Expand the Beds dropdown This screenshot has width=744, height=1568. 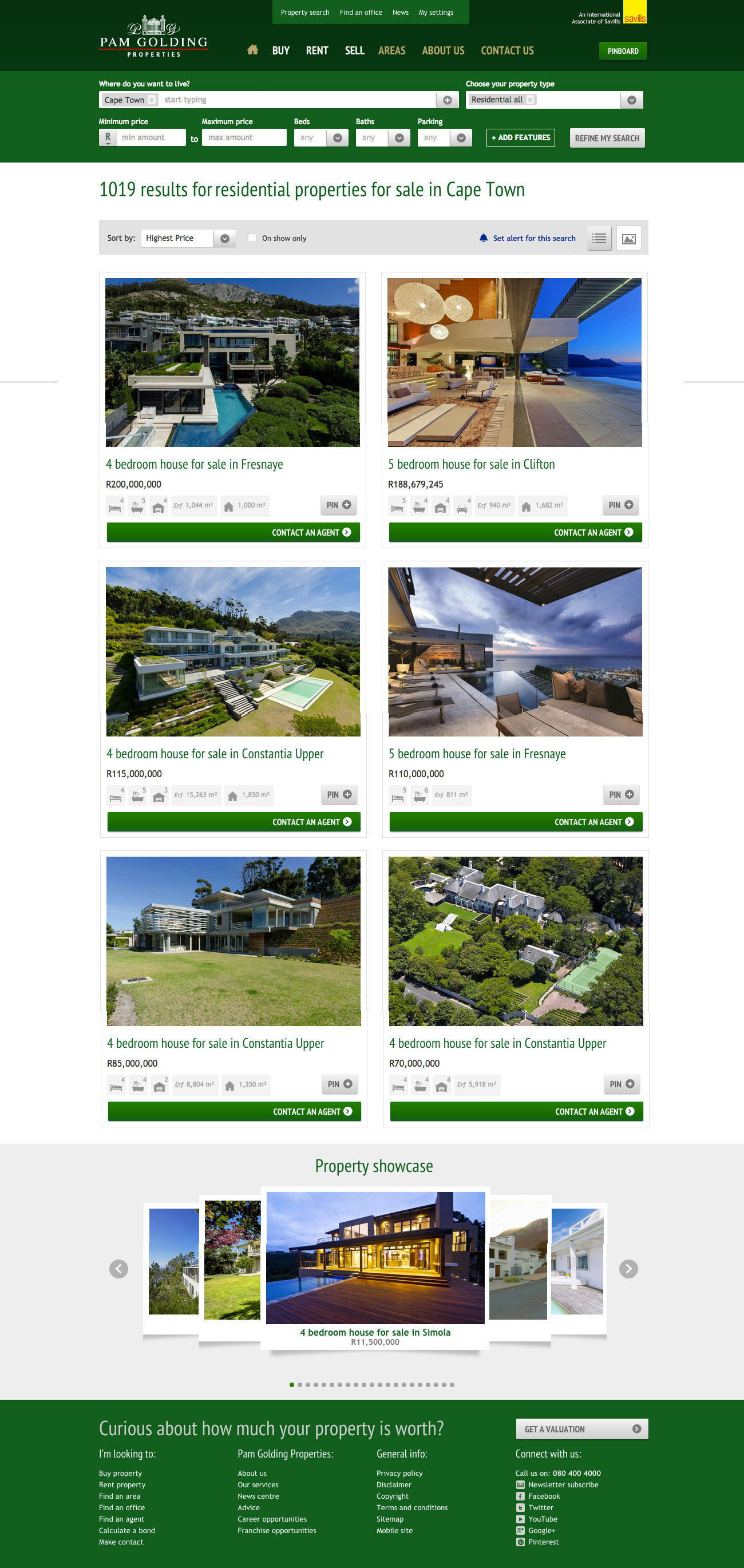tap(337, 137)
